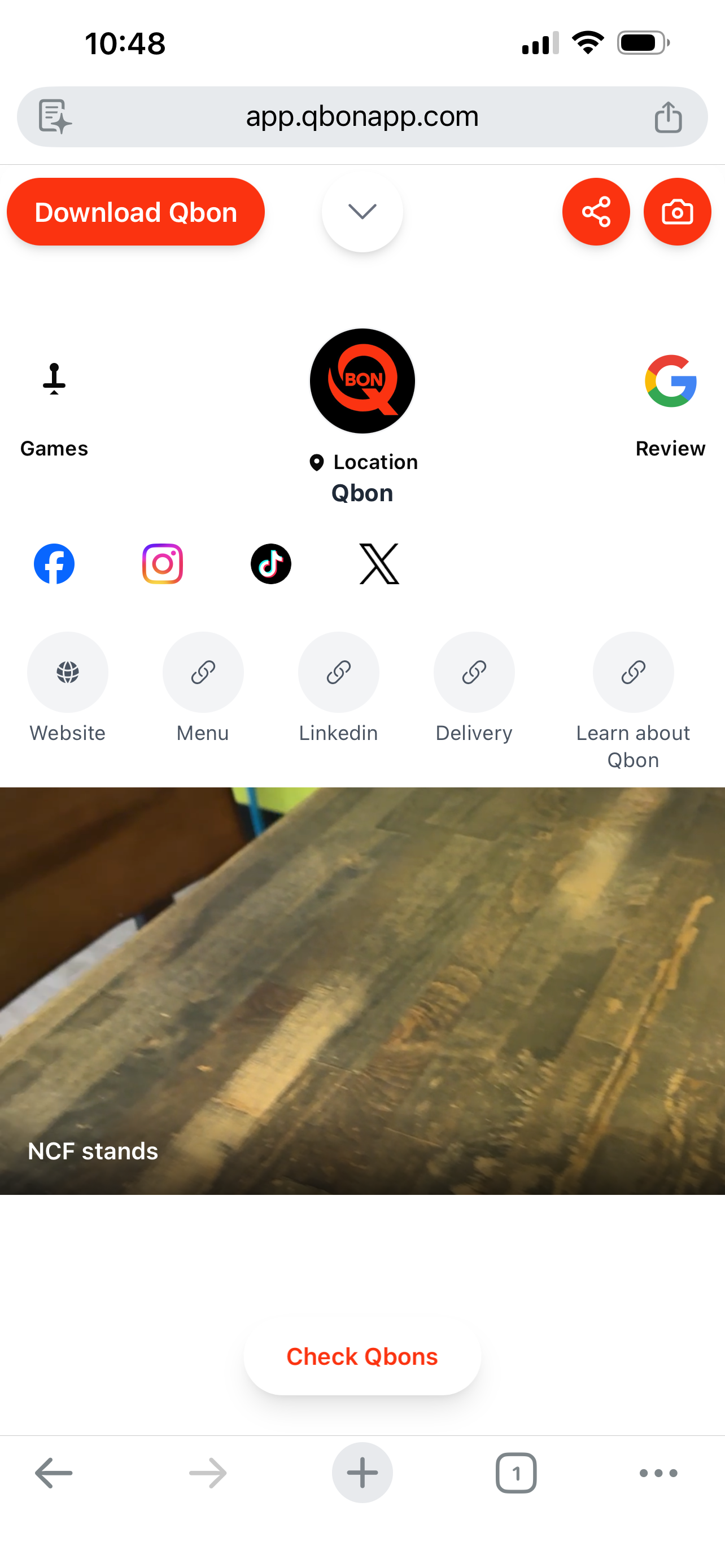Share this Qbon page via red share icon

(595, 212)
